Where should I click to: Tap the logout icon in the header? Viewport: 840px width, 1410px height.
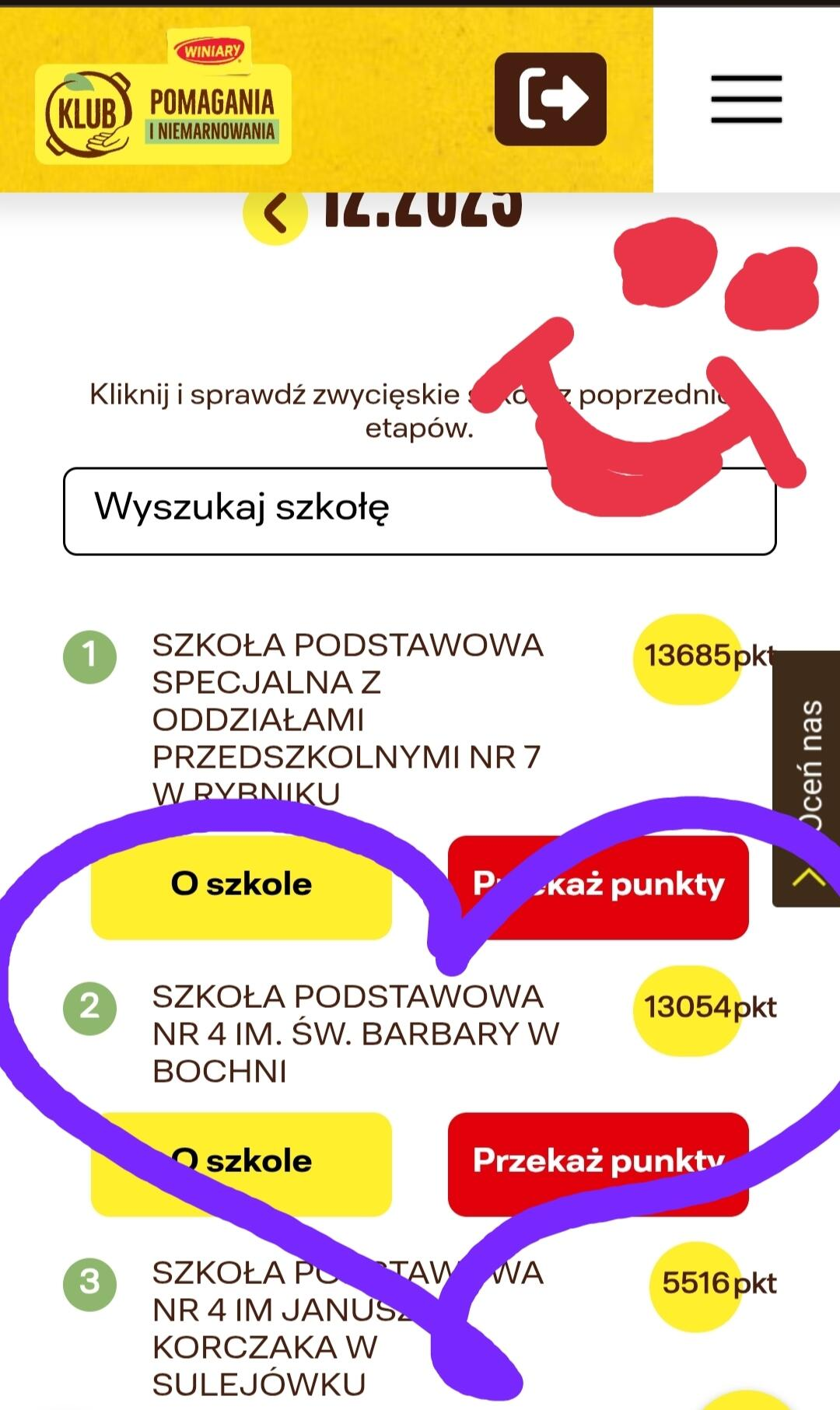[x=551, y=99]
